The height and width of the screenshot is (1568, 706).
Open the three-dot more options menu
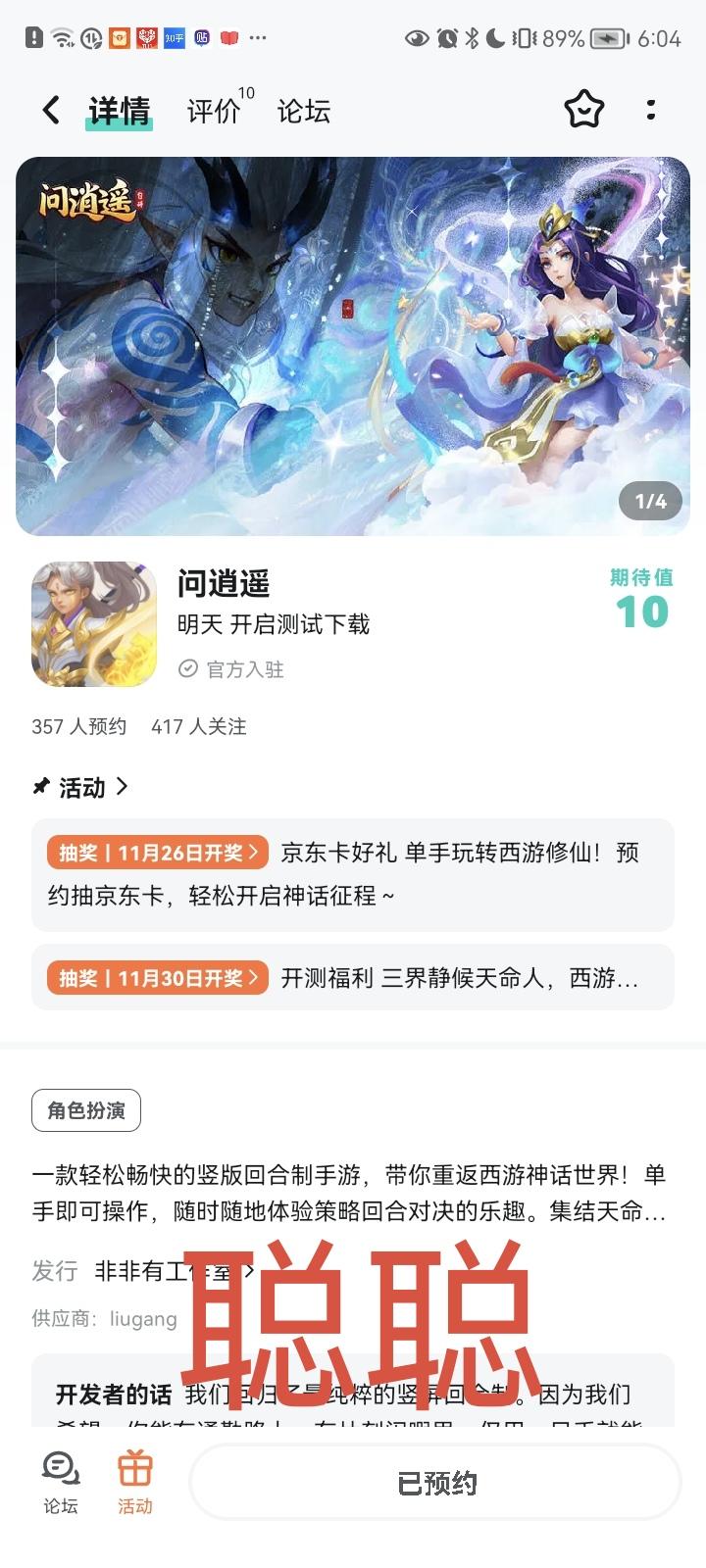click(x=651, y=110)
